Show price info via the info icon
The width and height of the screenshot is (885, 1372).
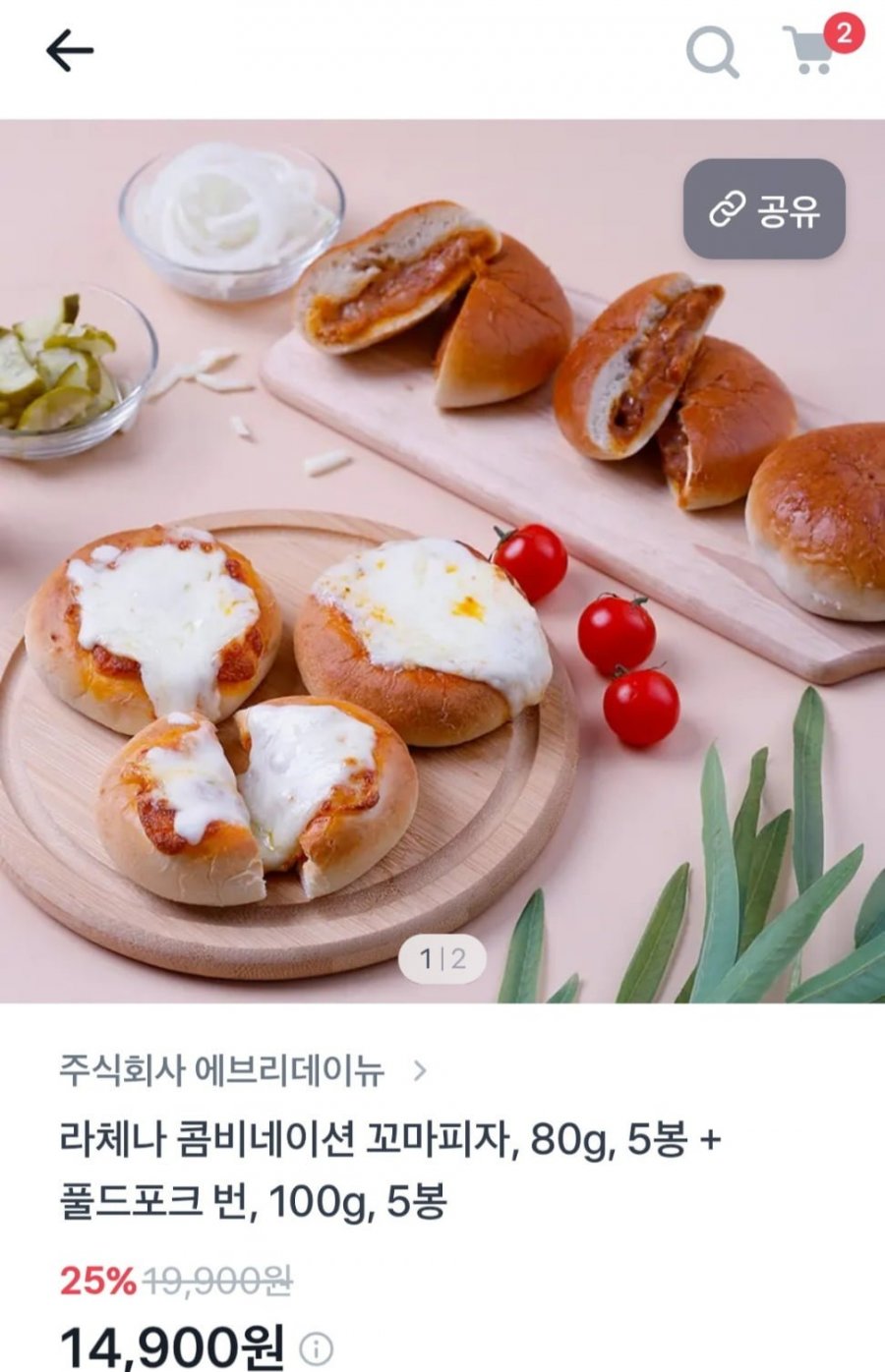coord(316,1348)
